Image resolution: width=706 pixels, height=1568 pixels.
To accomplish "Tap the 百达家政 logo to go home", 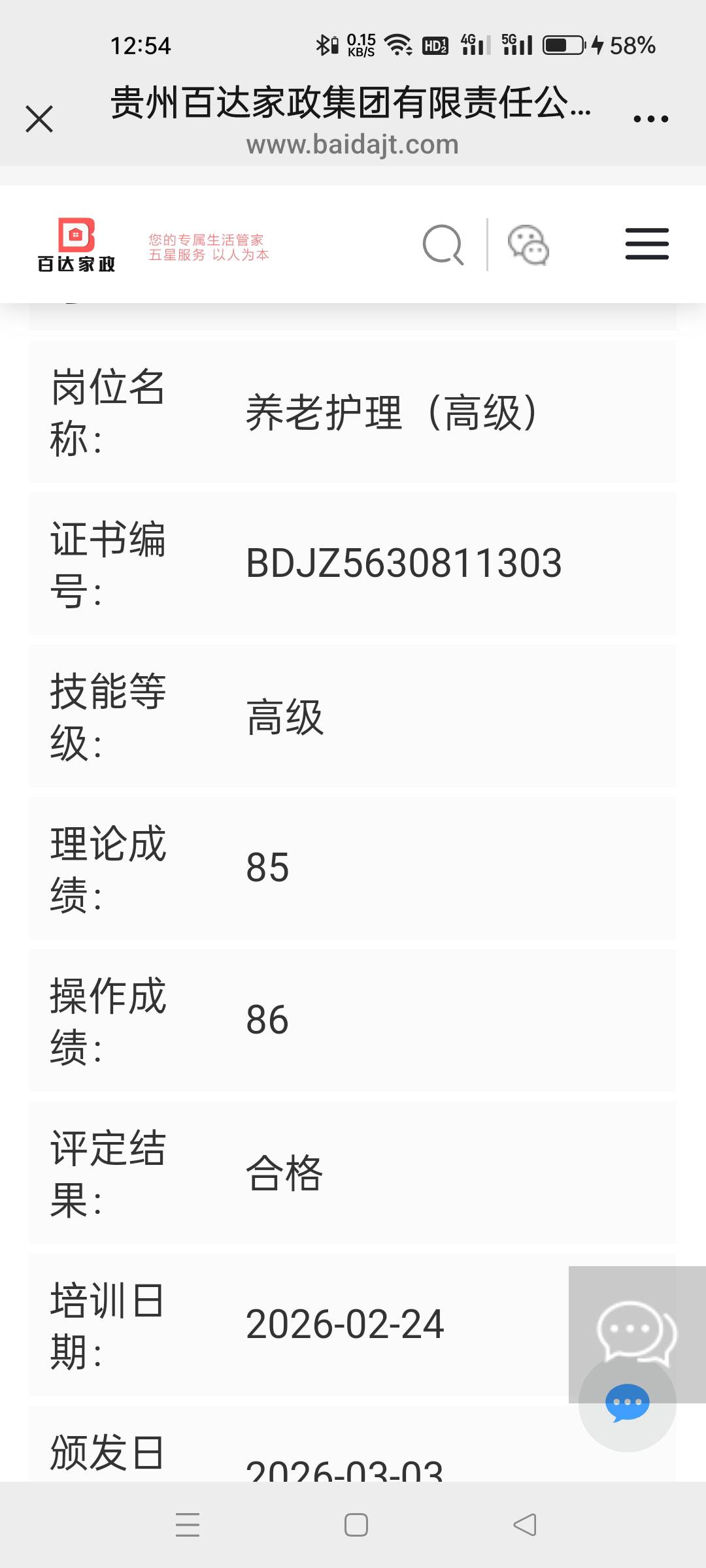I will click(x=76, y=245).
